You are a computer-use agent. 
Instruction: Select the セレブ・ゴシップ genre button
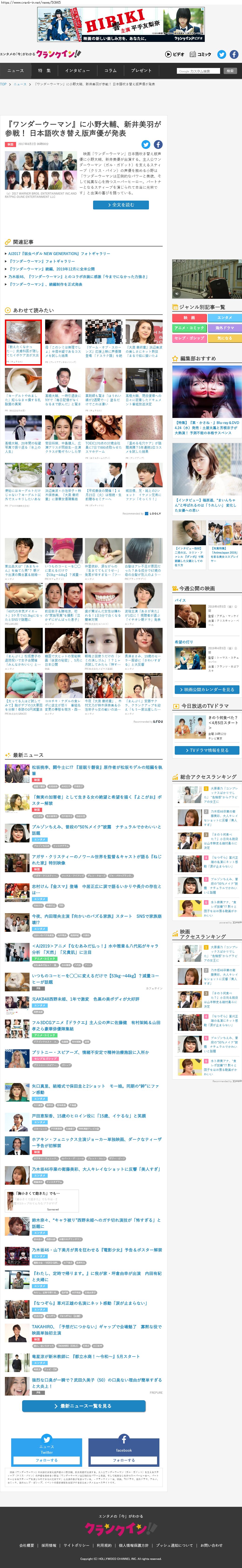(189, 338)
